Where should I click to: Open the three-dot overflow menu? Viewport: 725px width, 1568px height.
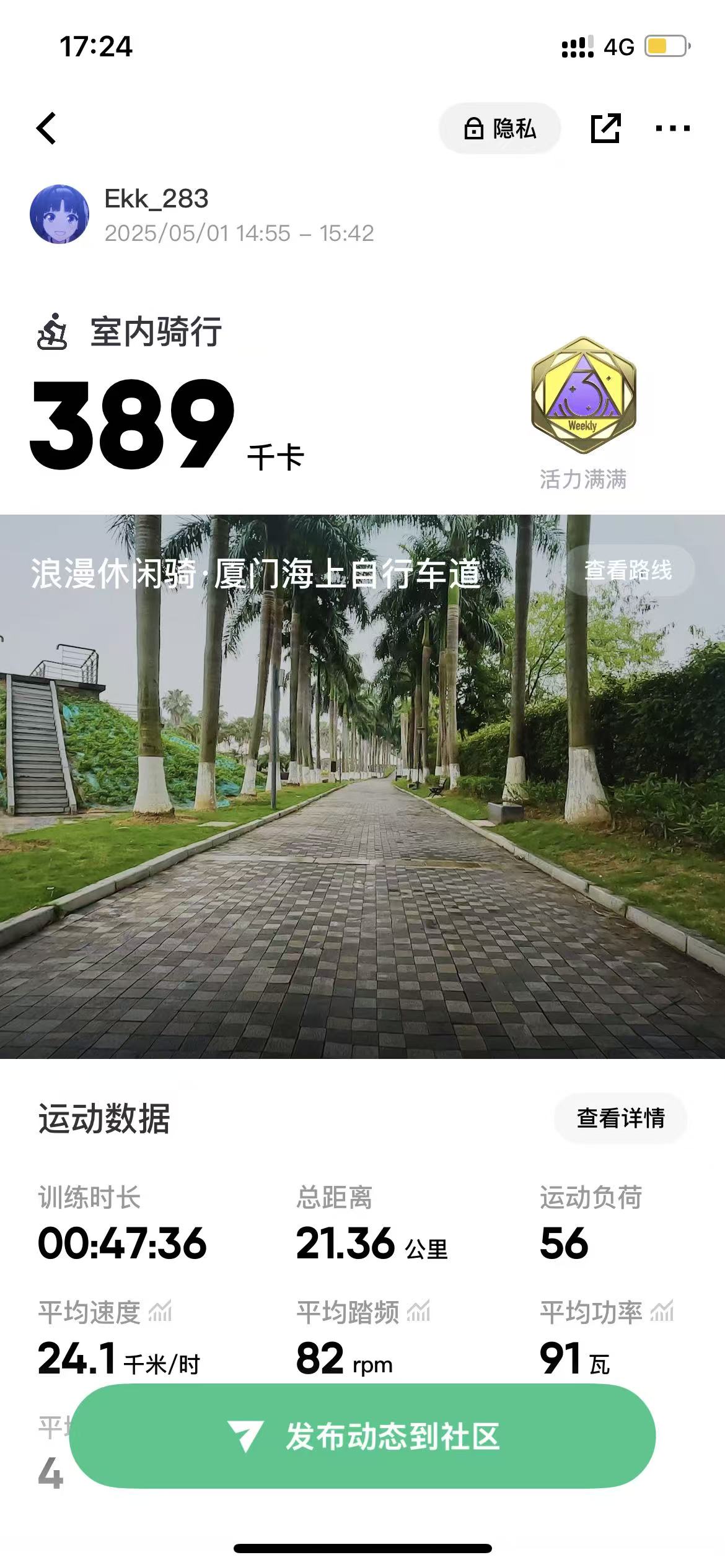click(x=672, y=129)
